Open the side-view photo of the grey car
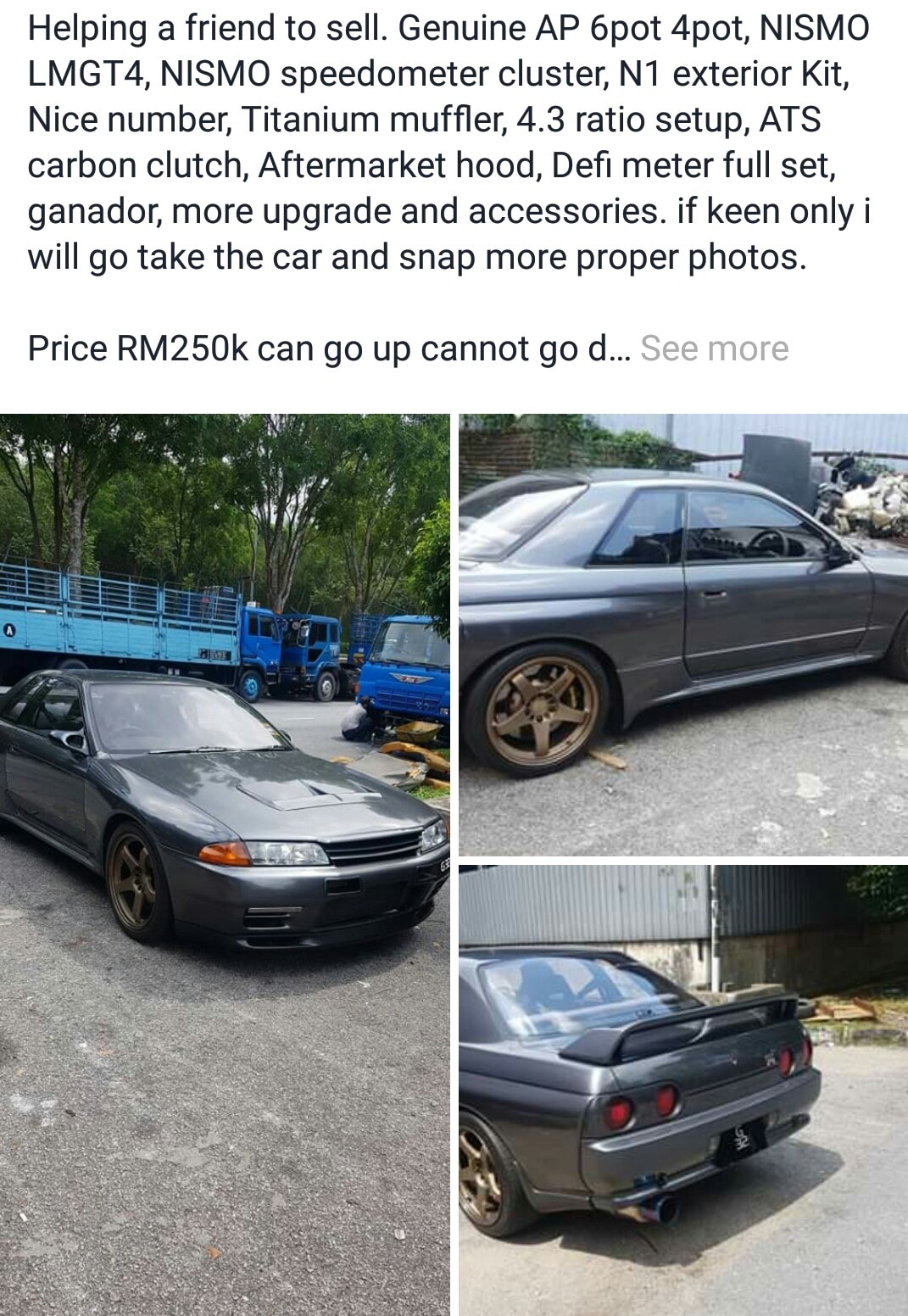The image size is (908, 1316). (683, 634)
